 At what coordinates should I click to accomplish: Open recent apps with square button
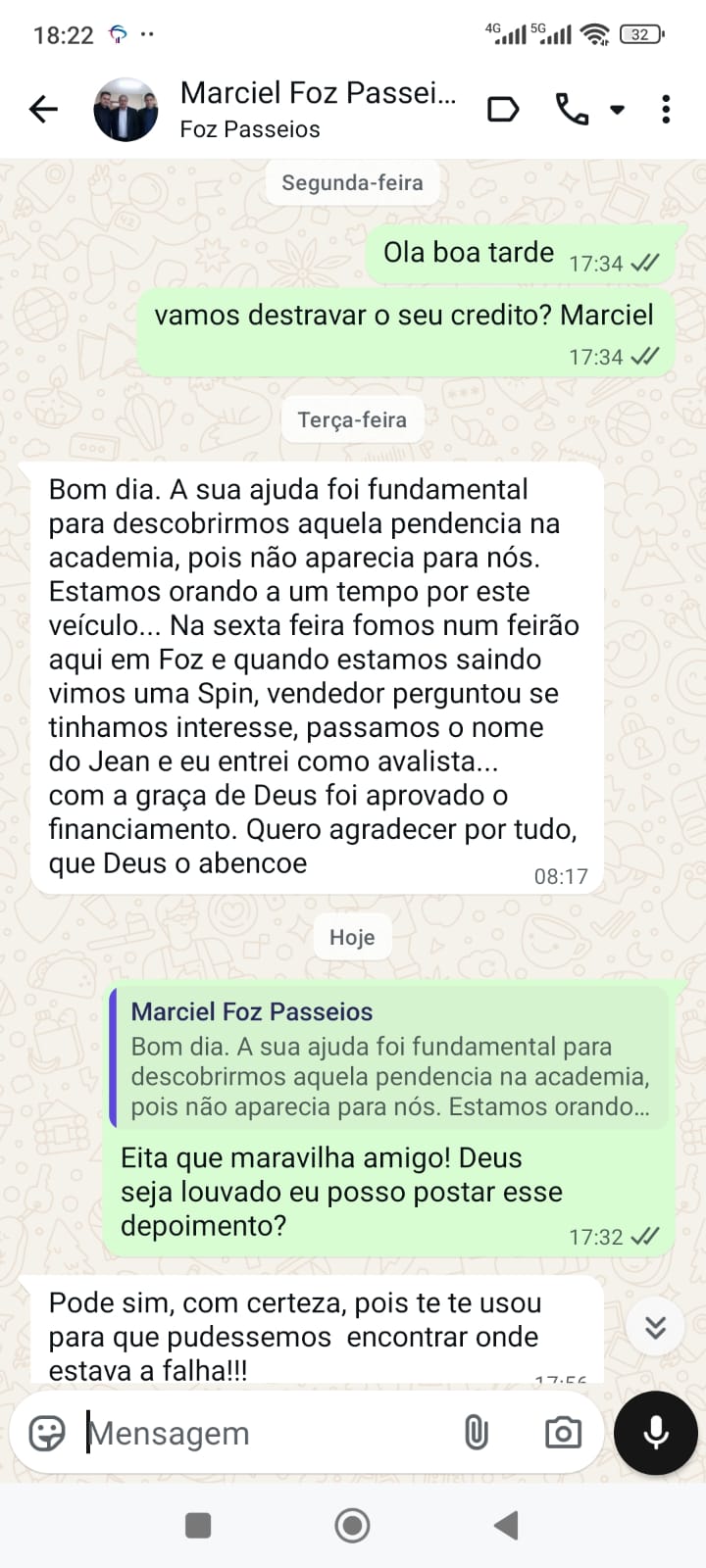tap(198, 1525)
